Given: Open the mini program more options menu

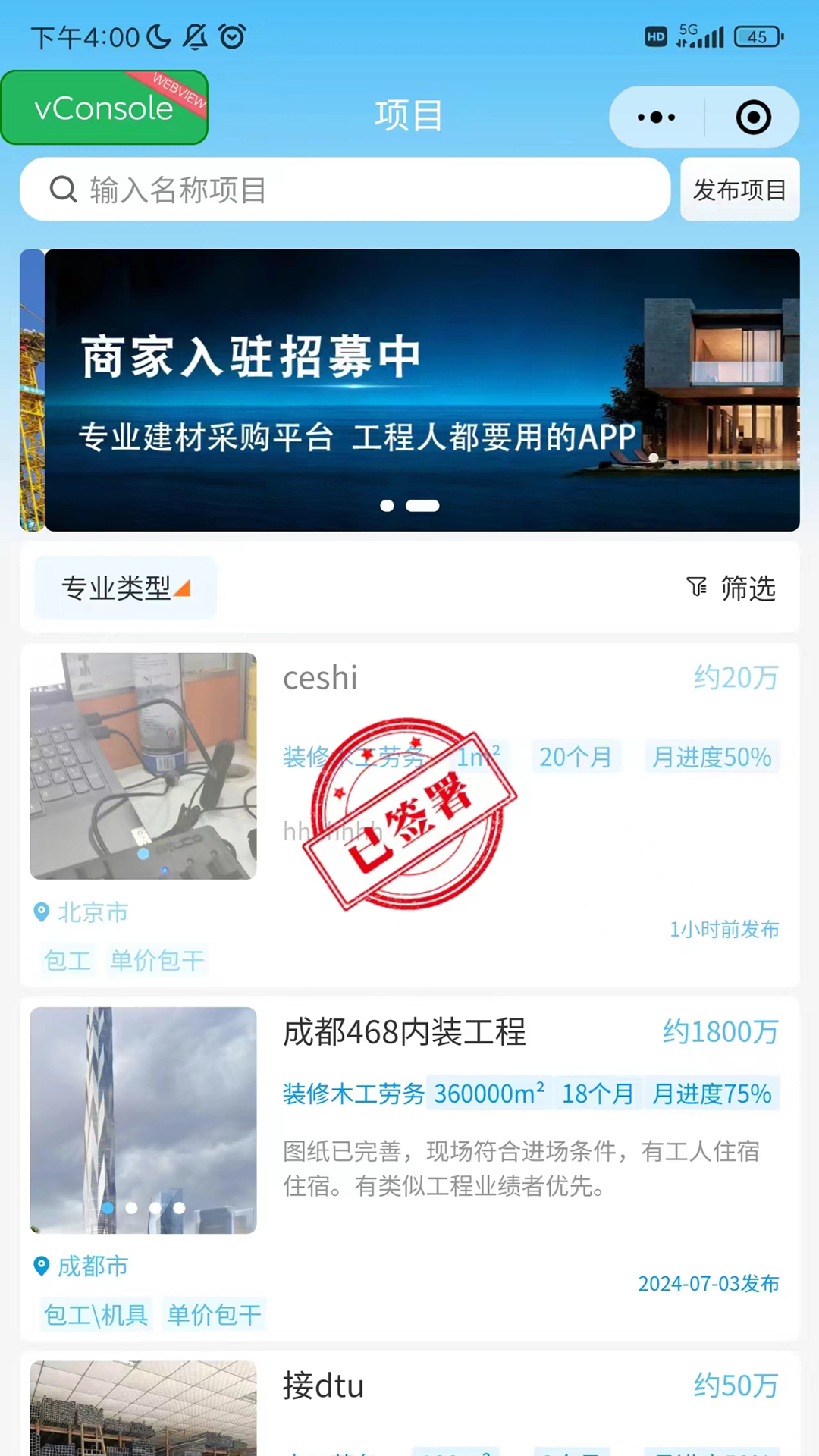Looking at the screenshot, I should pos(656,118).
